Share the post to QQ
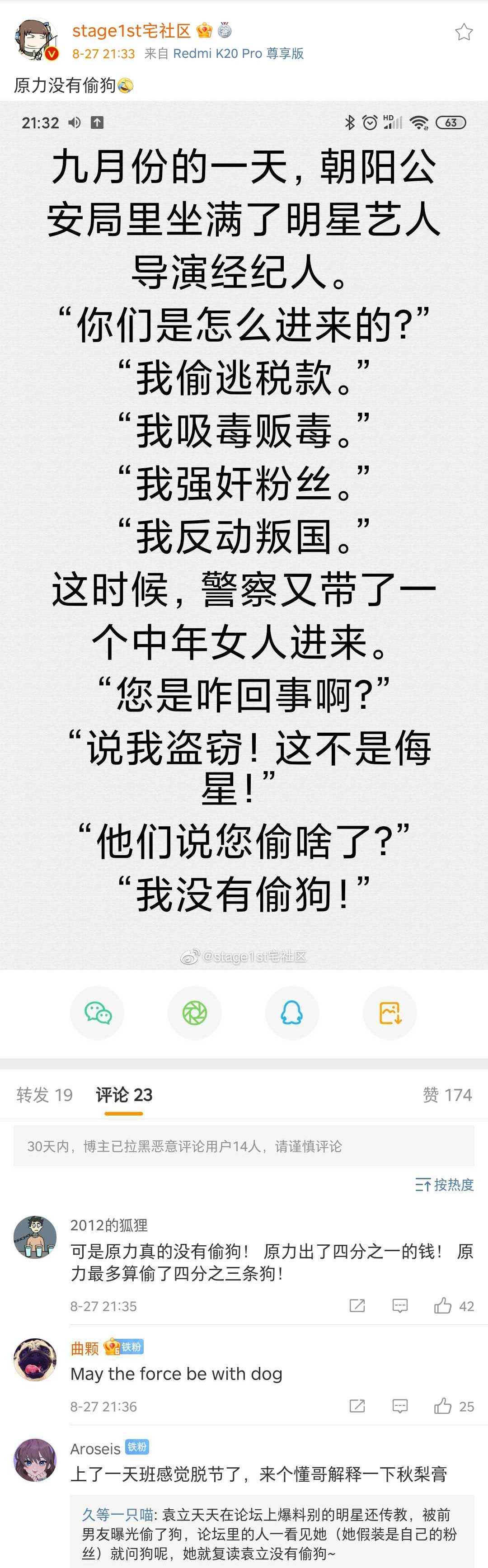The width and height of the screenshot is (488, 1568). tap(292, 1013)
